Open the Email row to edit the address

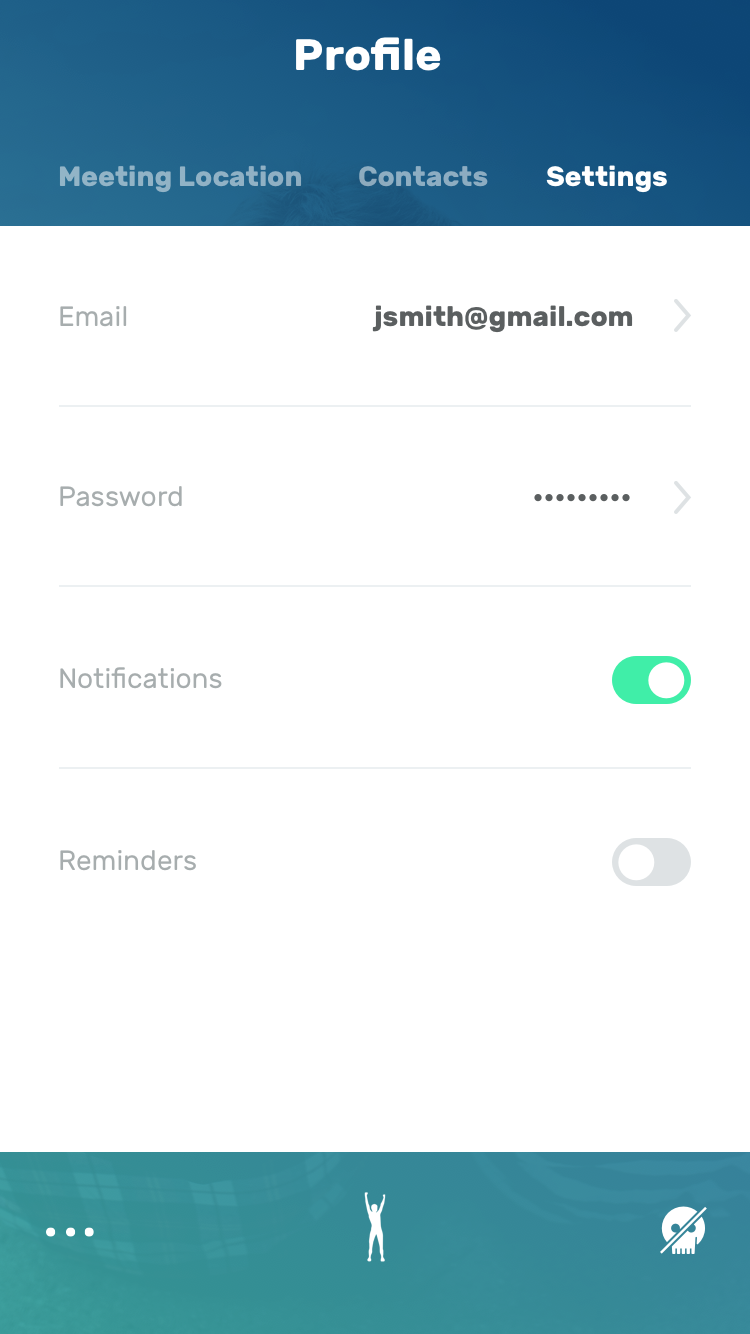[x=375, y=317]
